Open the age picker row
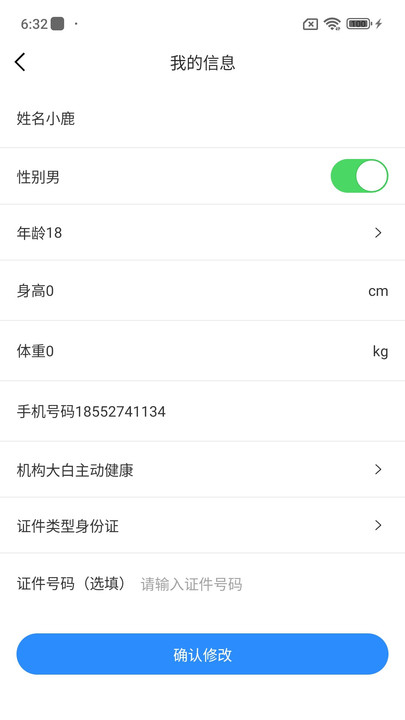The image size is (405, 720). tap(202, 233)
